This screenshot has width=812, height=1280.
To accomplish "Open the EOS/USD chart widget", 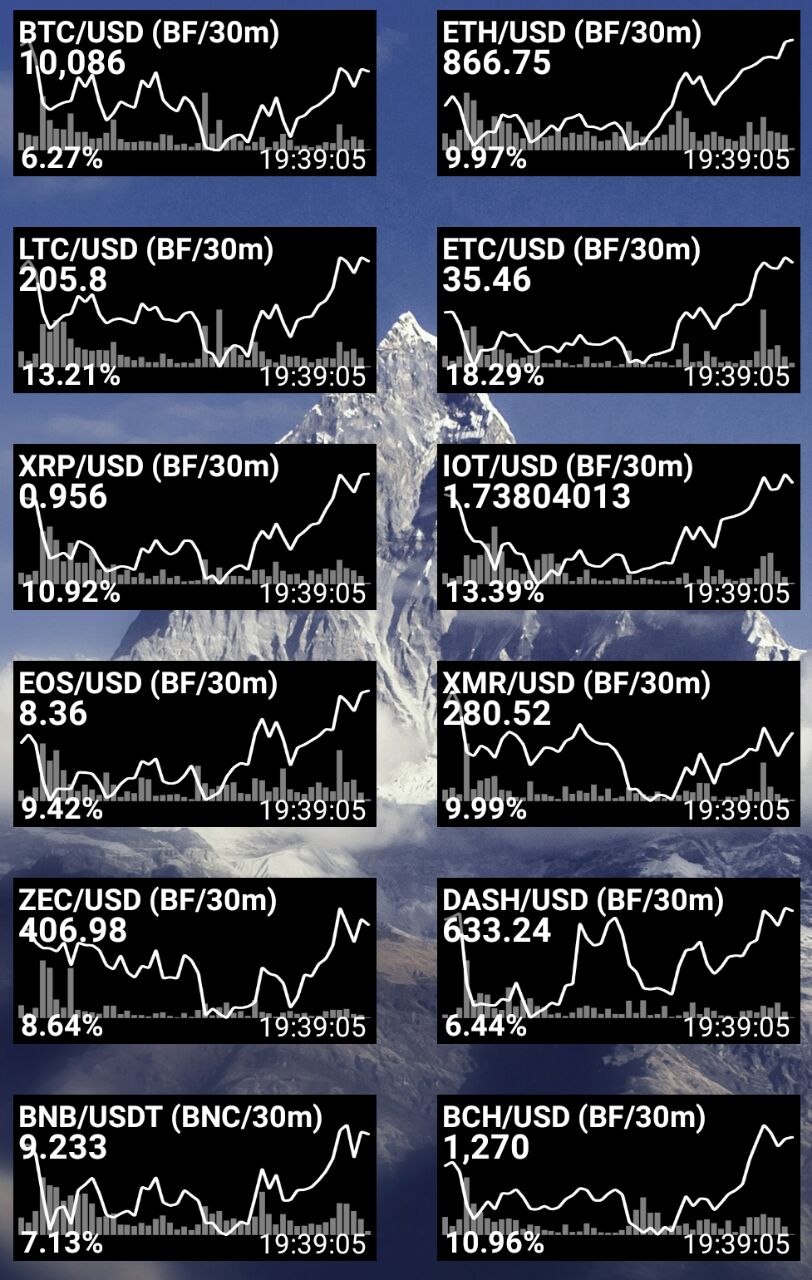I will [195, 744].
